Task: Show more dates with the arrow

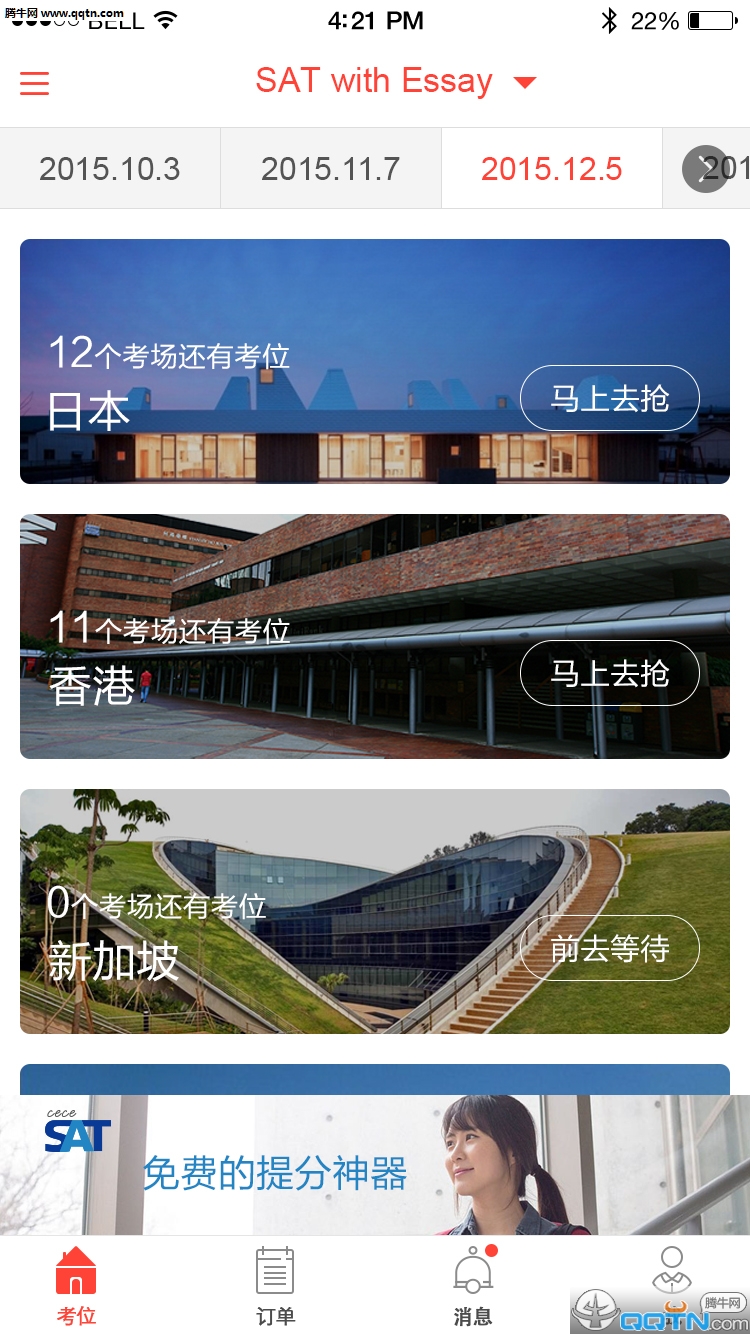Action: click(x=706, y=168)
